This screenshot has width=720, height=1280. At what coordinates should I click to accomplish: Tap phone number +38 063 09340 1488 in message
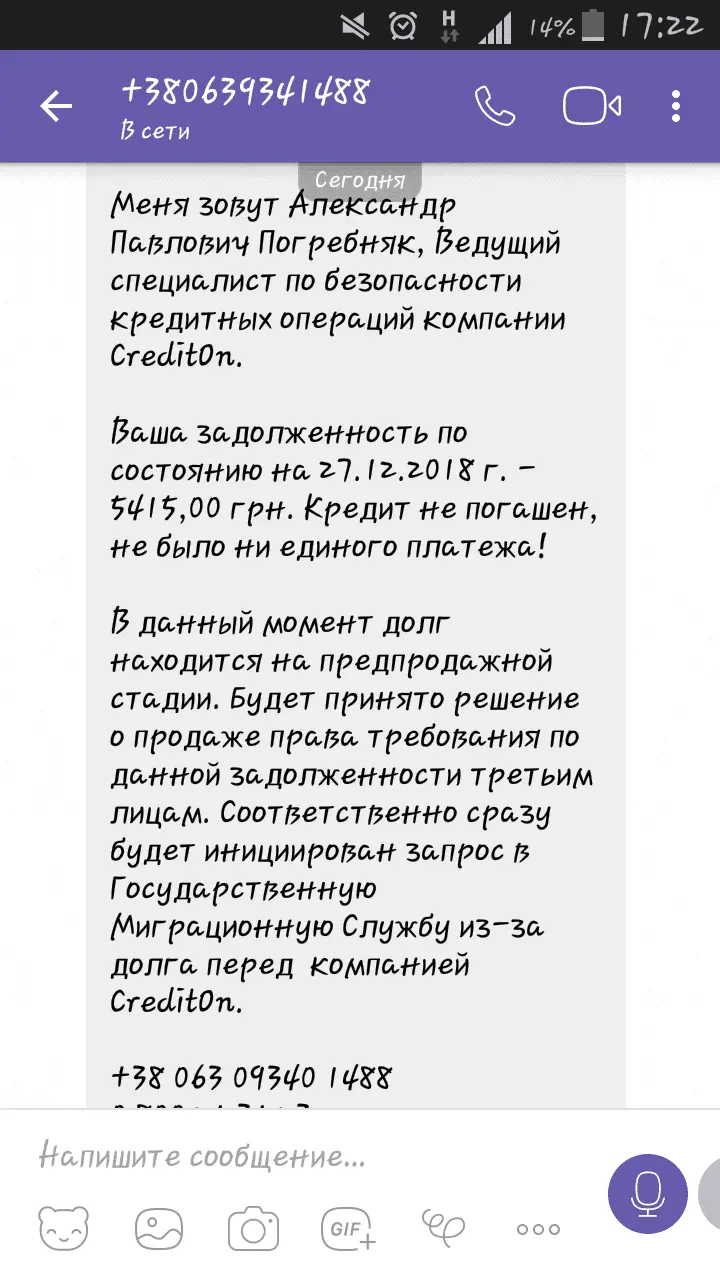point(252,1077)
